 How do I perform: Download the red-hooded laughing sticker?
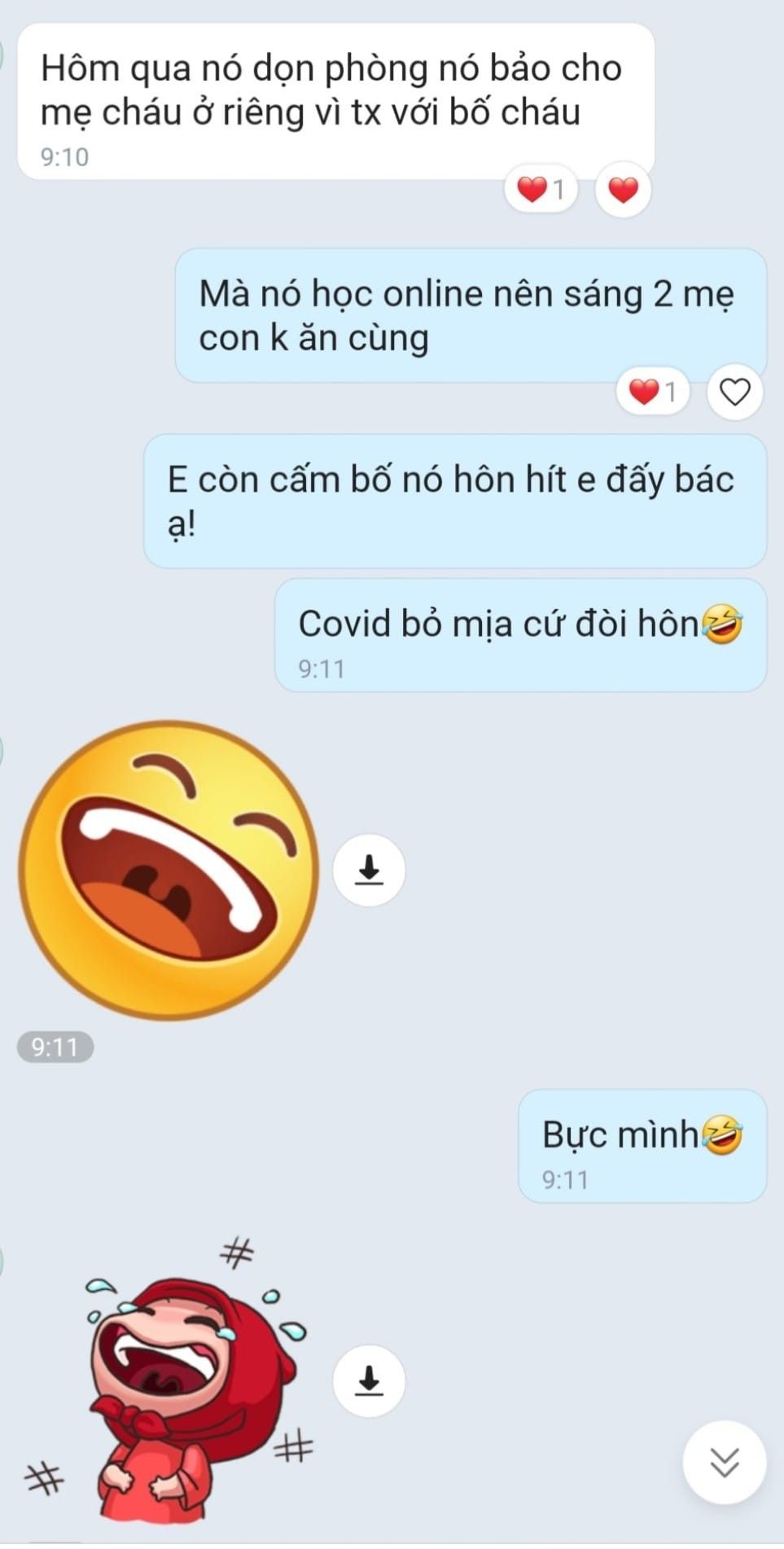[x=369, y=1381]
